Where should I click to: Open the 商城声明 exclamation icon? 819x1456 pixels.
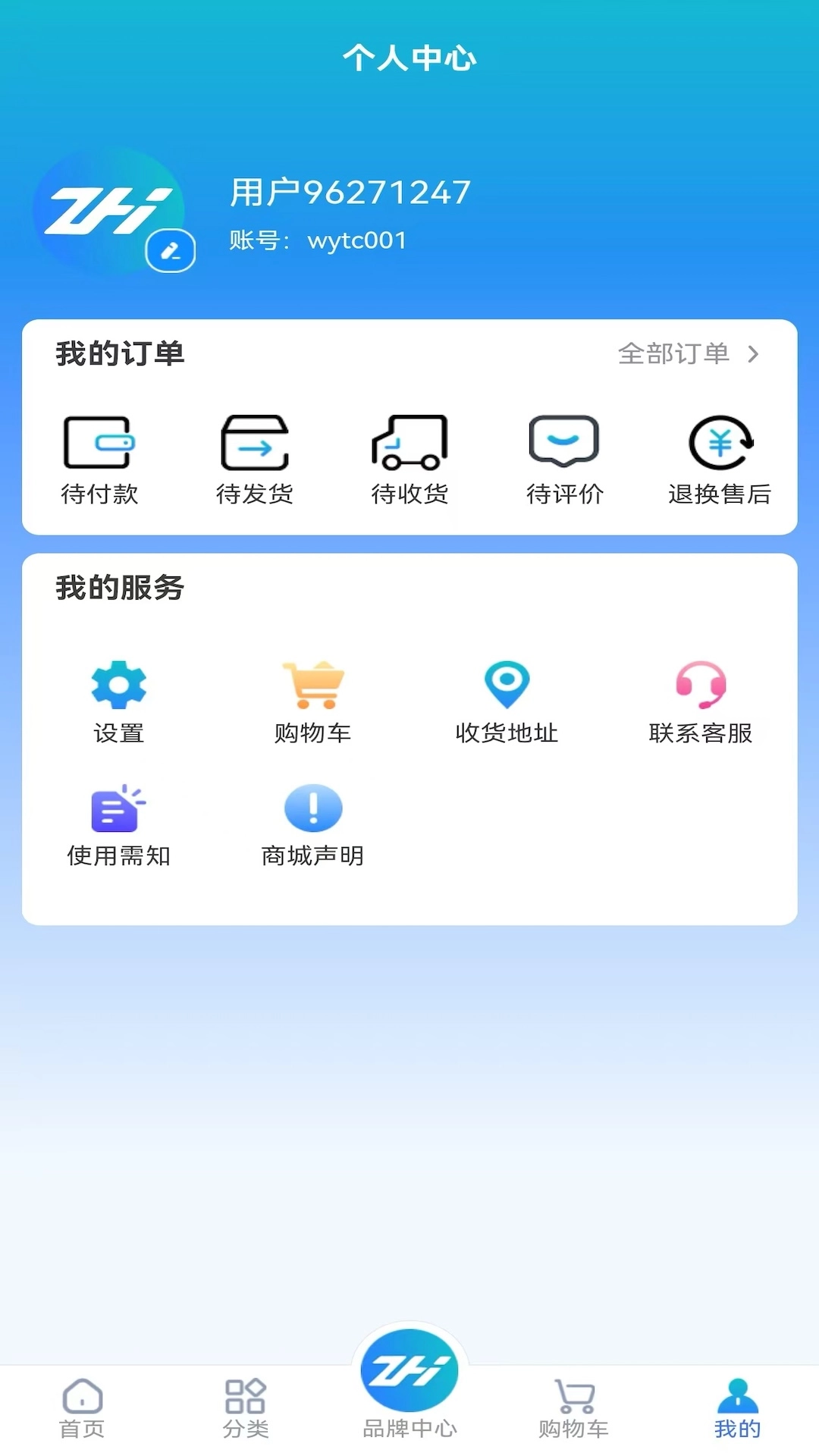(312, 808)
